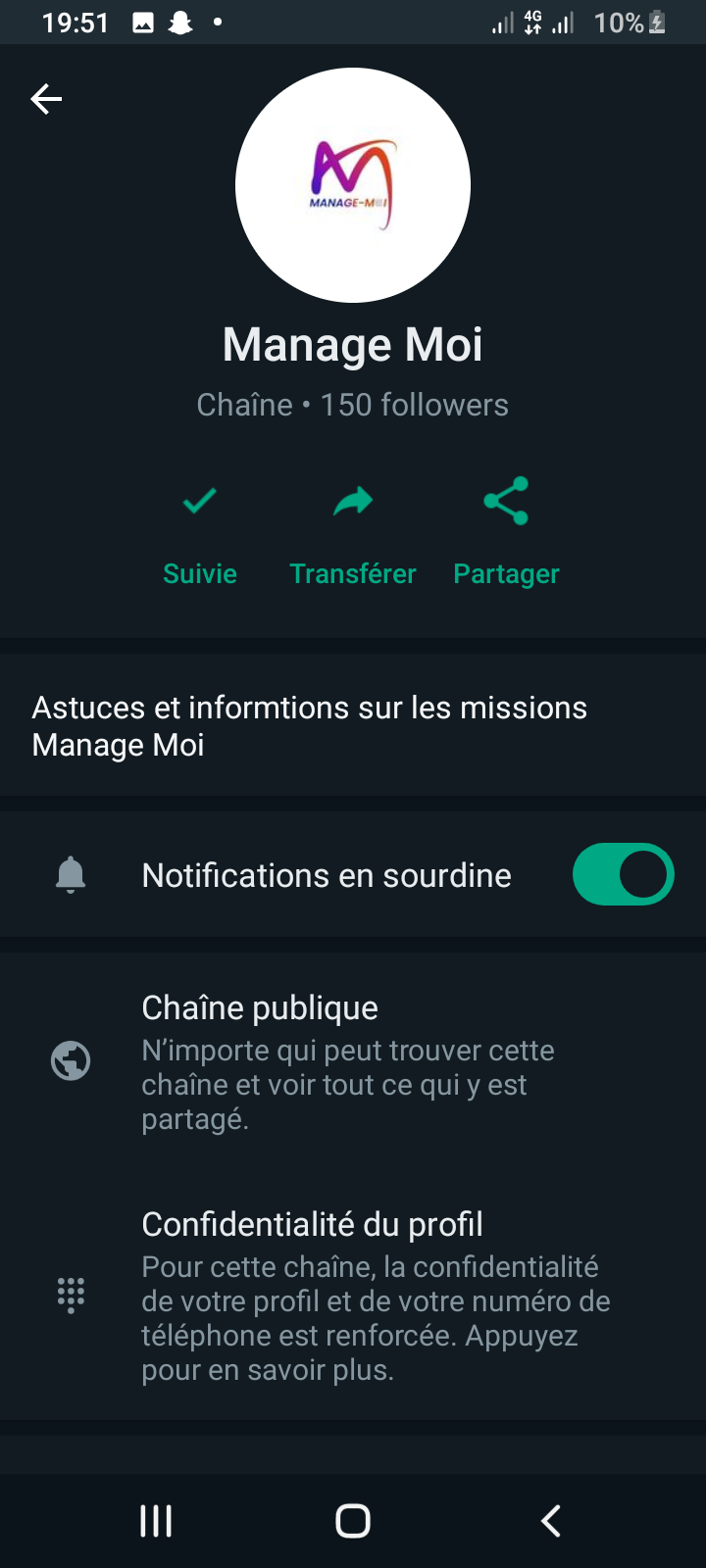View the Manage Moi channel picture

pyautogui.click(x=353, y=185)
